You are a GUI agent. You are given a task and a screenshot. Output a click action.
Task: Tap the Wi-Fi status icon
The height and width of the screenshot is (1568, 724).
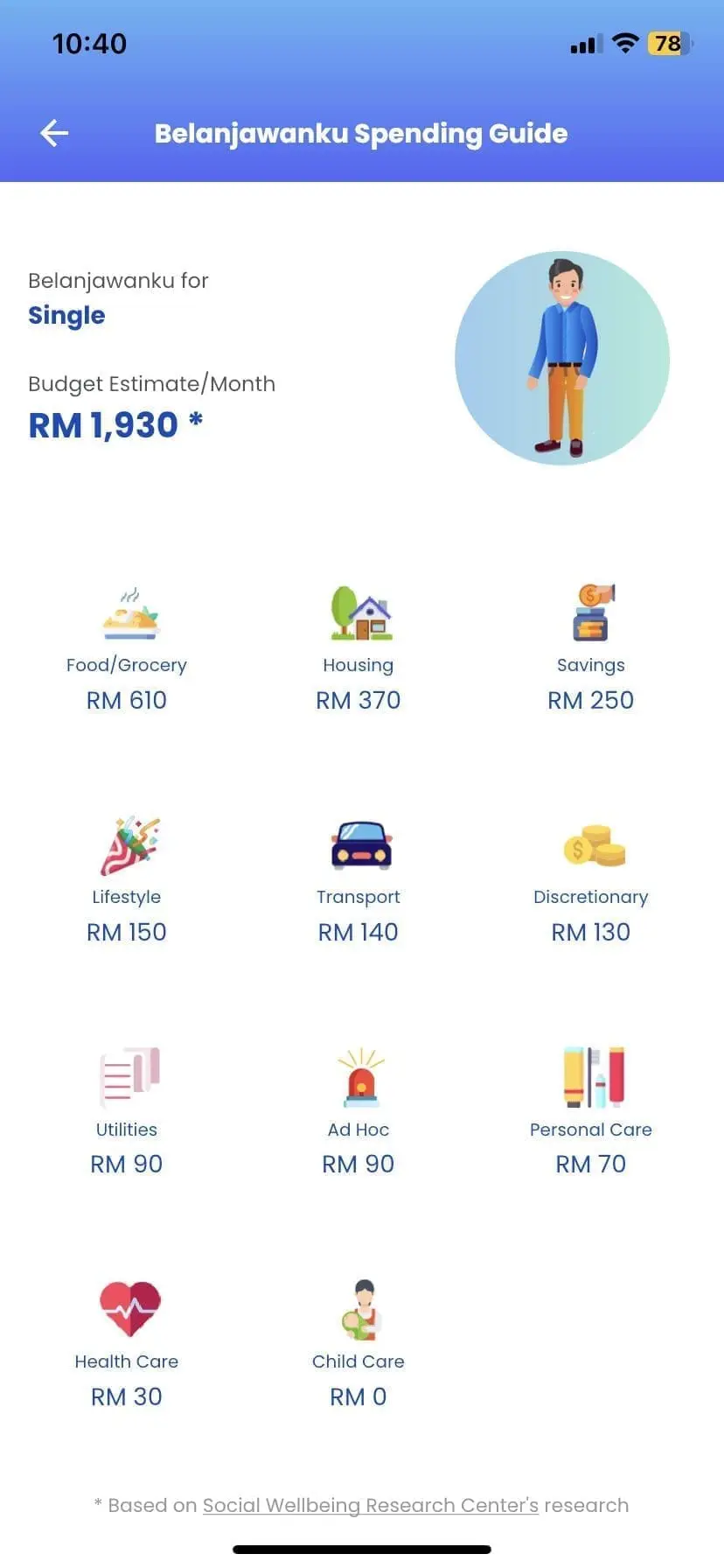624,44
